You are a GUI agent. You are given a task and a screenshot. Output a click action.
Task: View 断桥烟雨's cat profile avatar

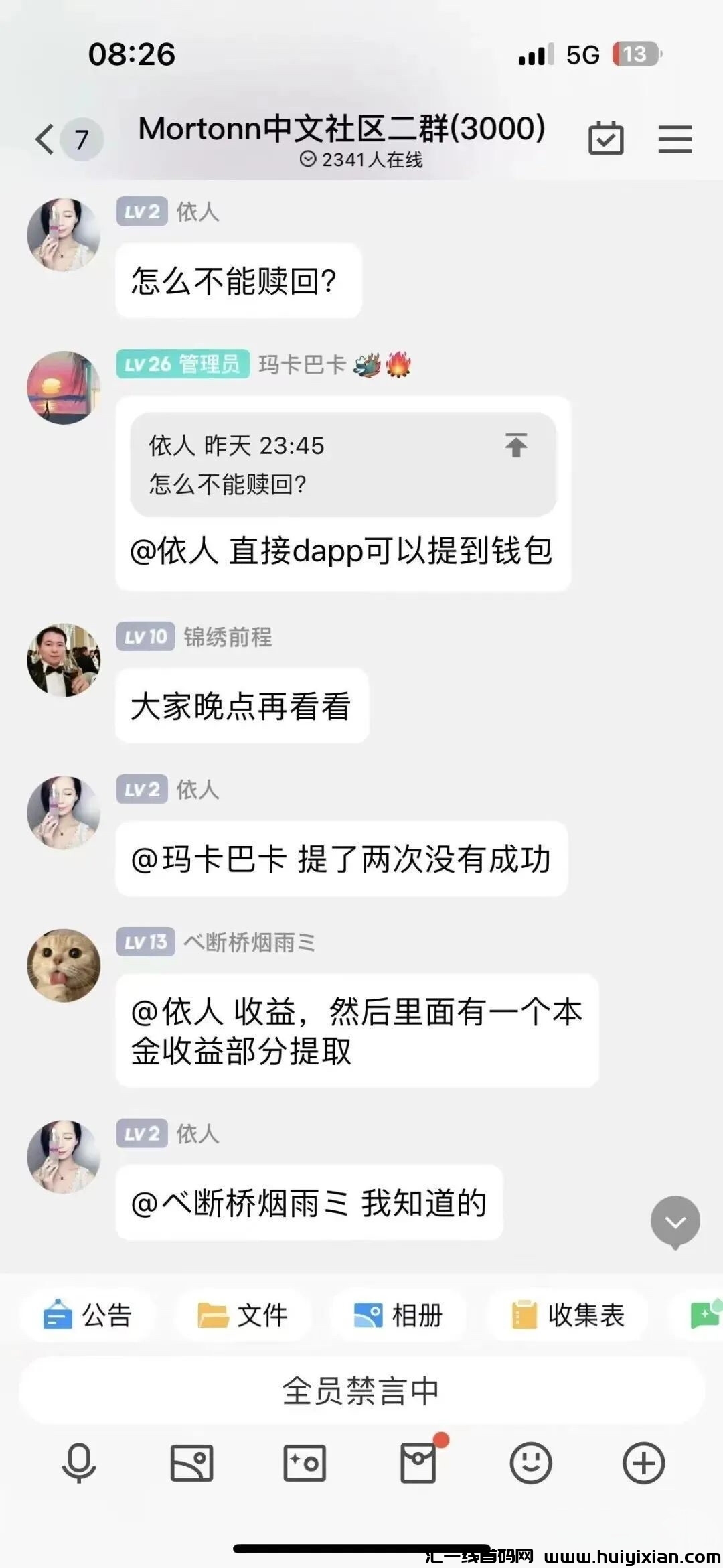click(x=64, y=965)
